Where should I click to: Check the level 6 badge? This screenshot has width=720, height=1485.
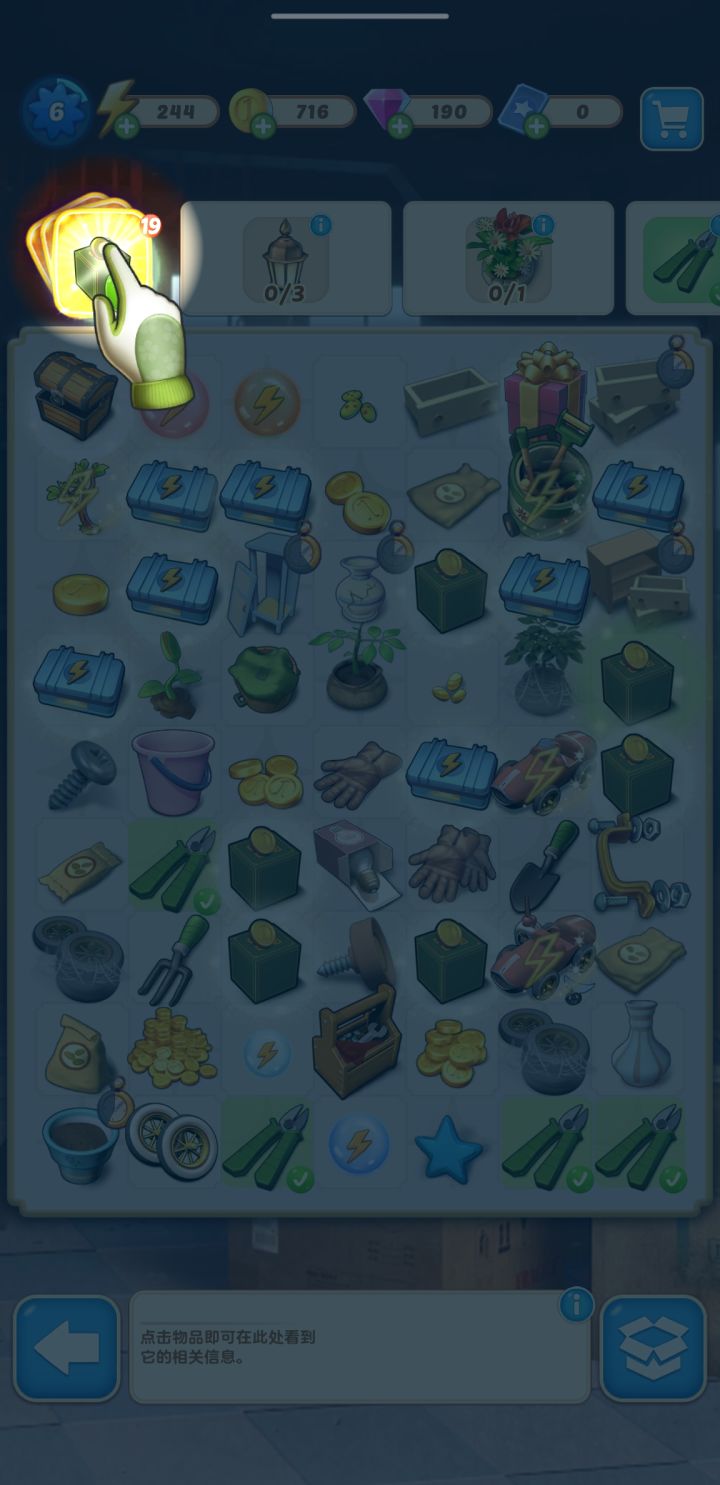click(x=55, y=110)
